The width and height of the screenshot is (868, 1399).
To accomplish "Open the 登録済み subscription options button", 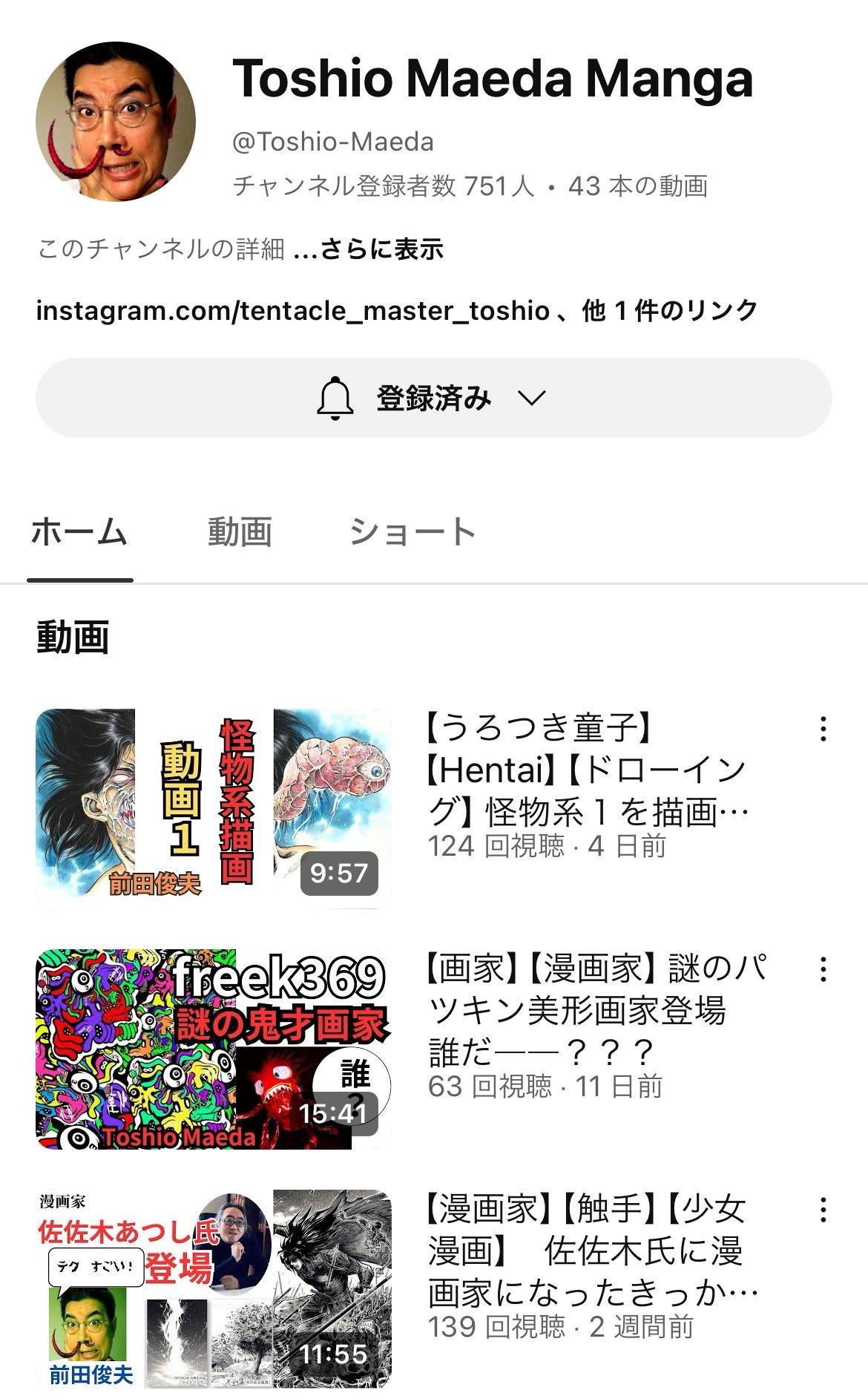I will click(x=433, y=399).
